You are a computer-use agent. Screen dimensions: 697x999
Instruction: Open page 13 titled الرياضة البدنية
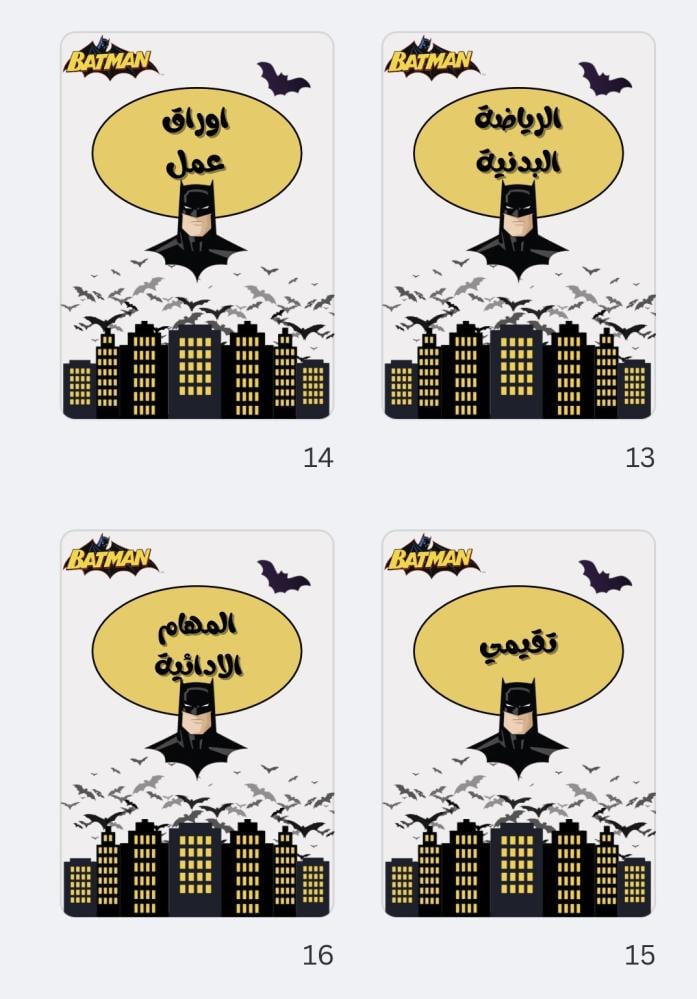pyautogui.click(x=518, y=226)
